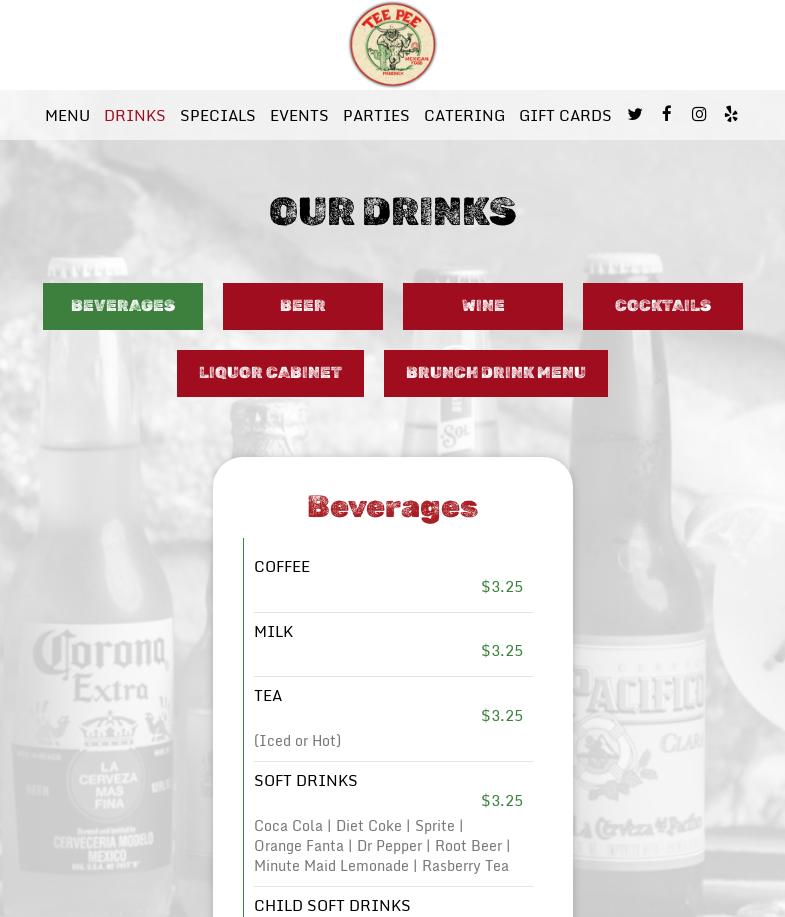
Task: Select the Beverages drink category
Action: (x=123, y=306)
